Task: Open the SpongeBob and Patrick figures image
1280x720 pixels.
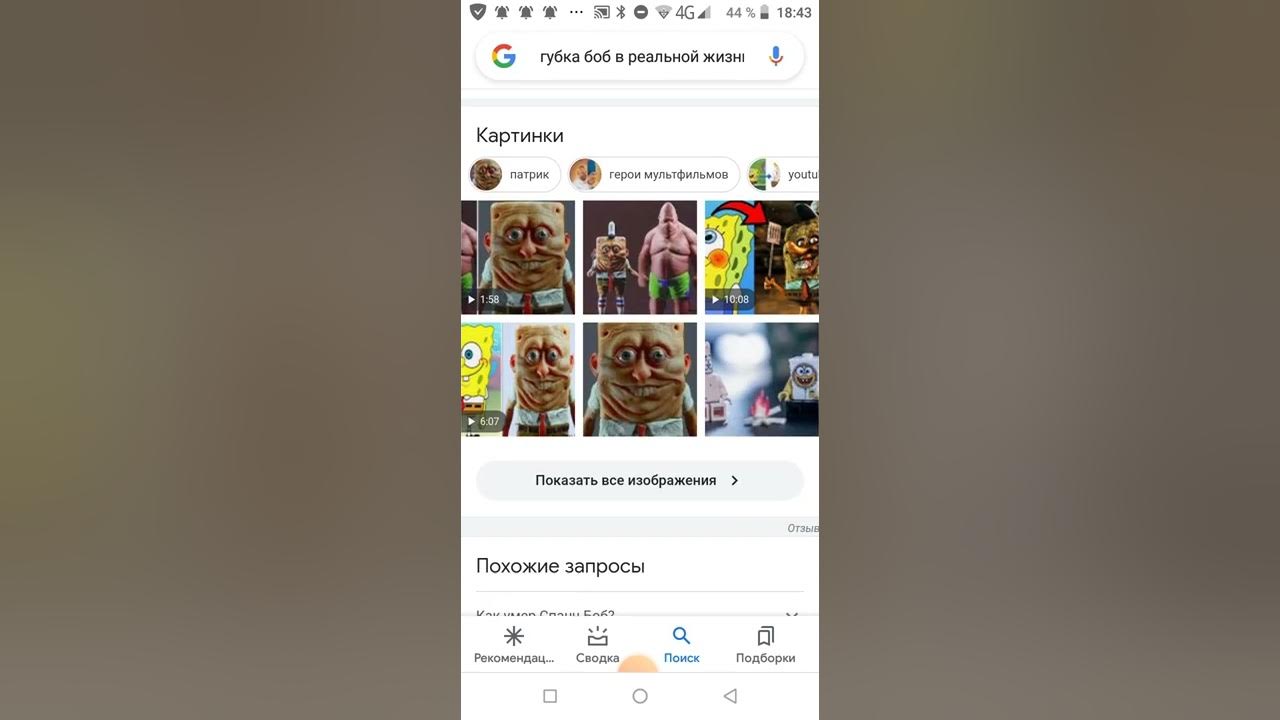Action: 640,257
